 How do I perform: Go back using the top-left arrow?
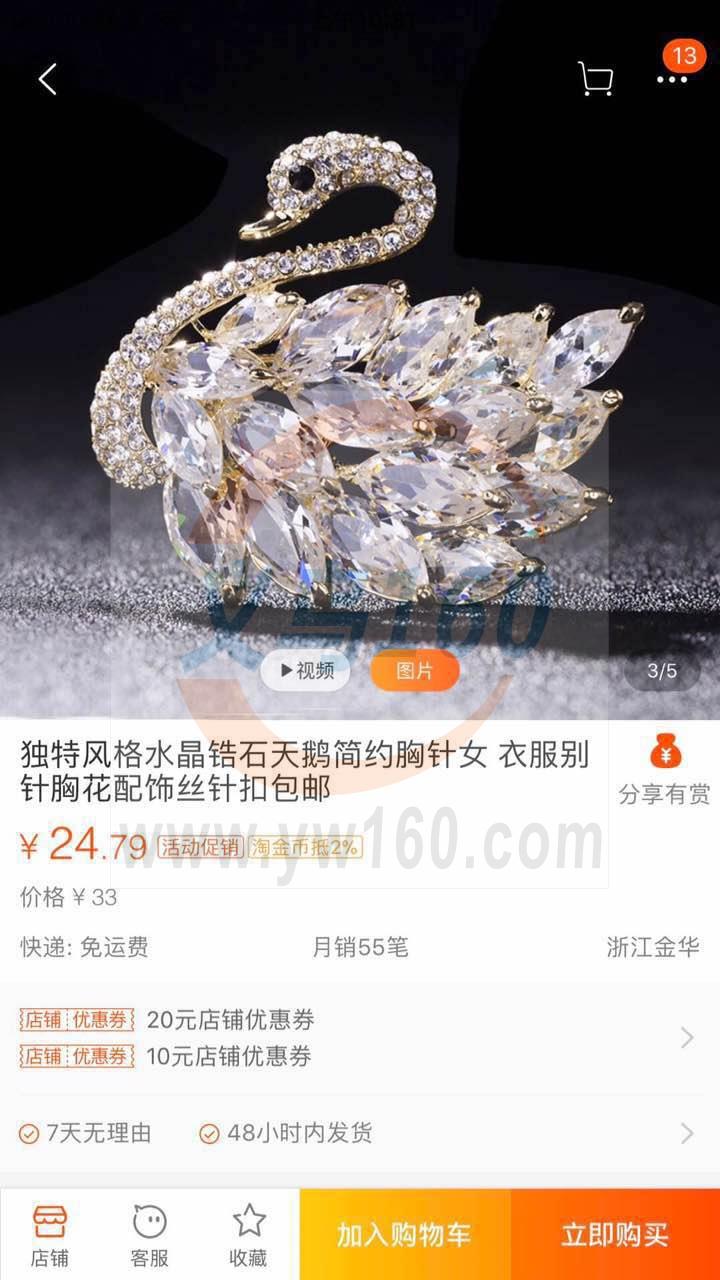pyautogui.click(x=47, y=79)
